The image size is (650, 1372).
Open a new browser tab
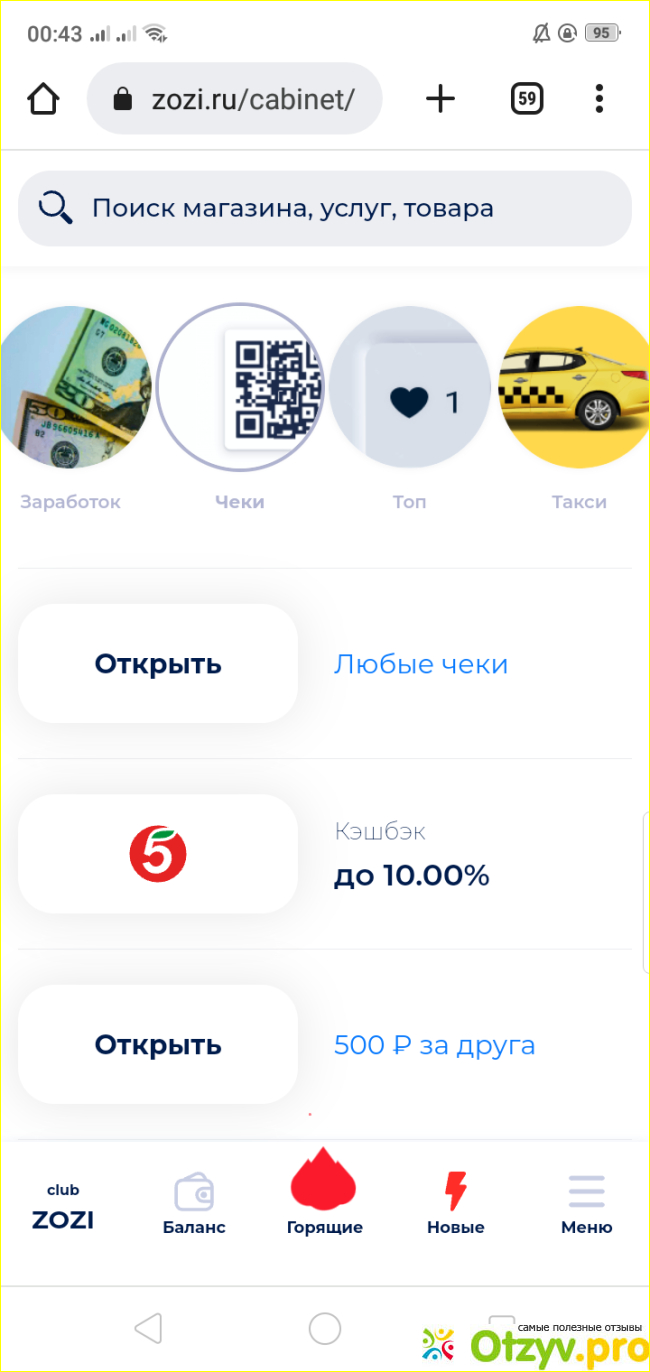tap(440, 98)
